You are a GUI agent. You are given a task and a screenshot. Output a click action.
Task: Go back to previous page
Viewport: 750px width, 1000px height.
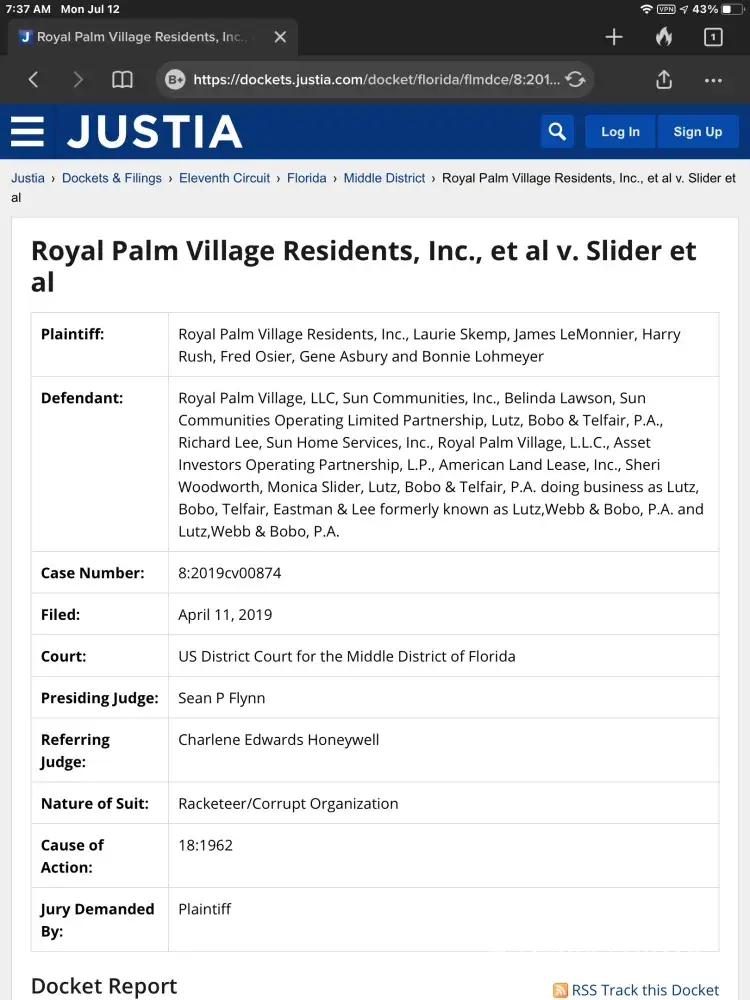point(33,80)
